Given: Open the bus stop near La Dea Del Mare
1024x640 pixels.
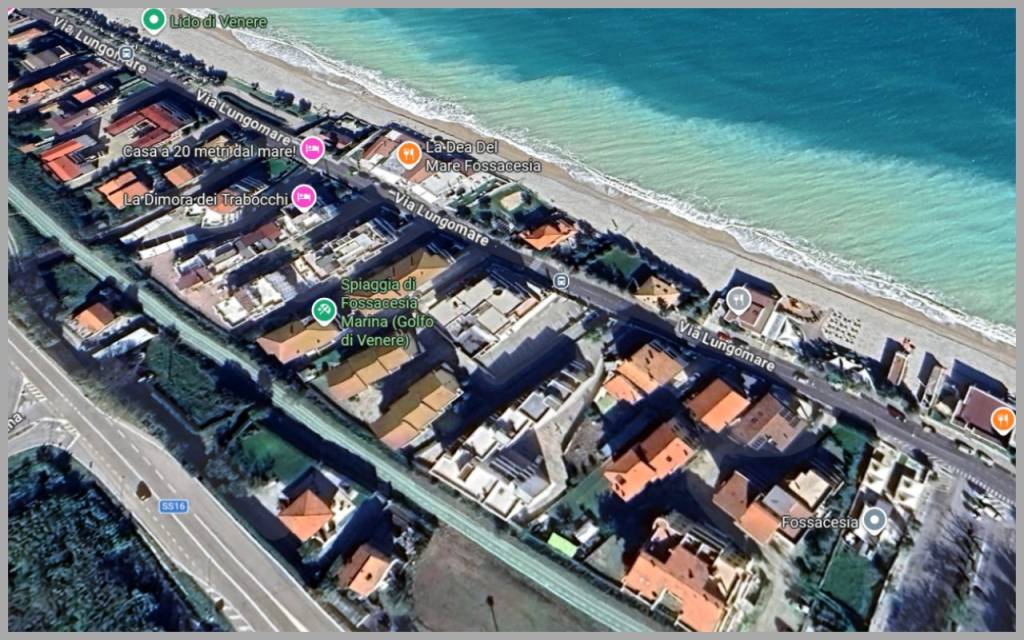Looking at the screenshot, I should coord(561,281).
